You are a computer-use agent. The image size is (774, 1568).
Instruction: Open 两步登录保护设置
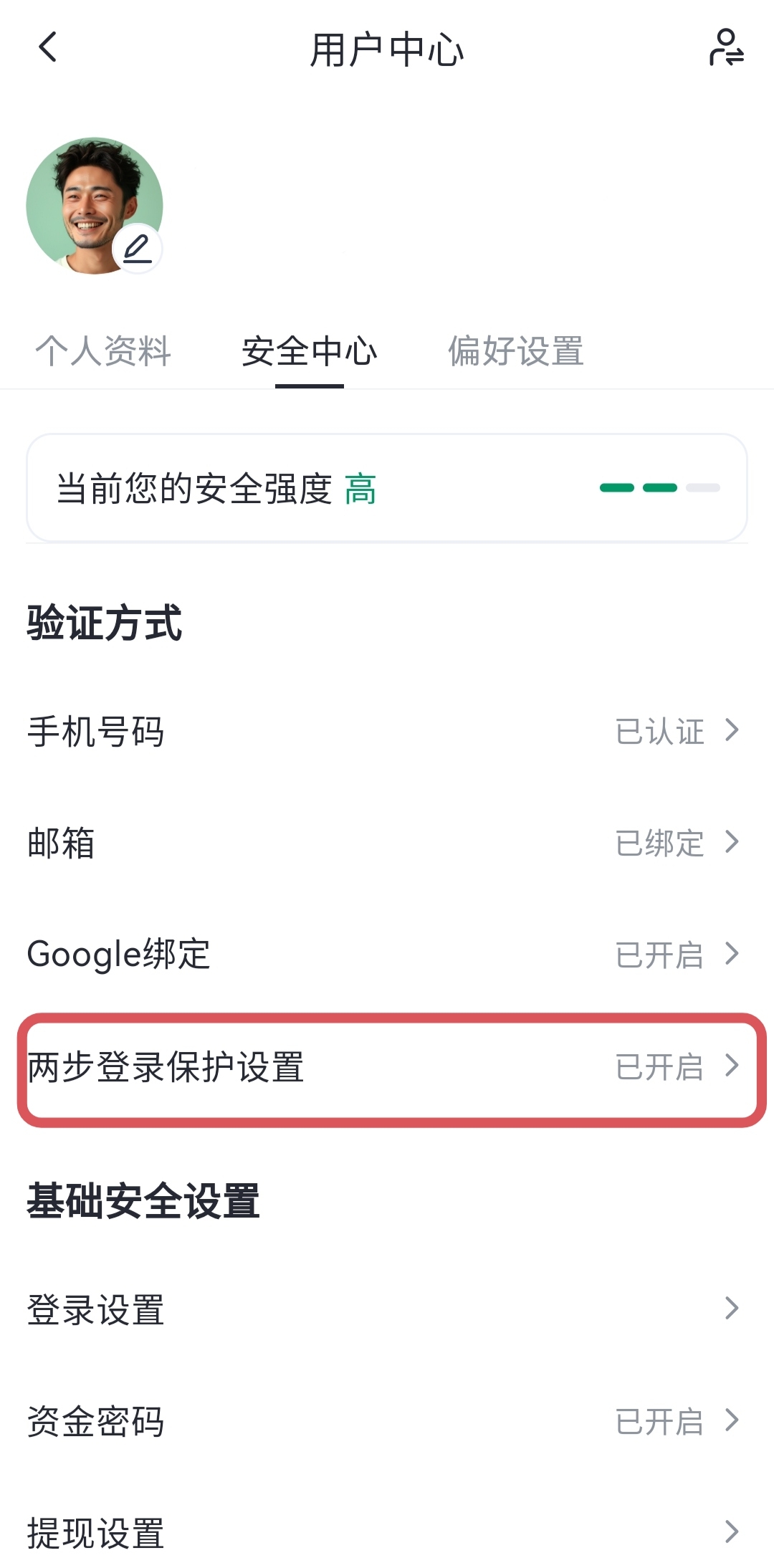click(x=387, y=1066)
